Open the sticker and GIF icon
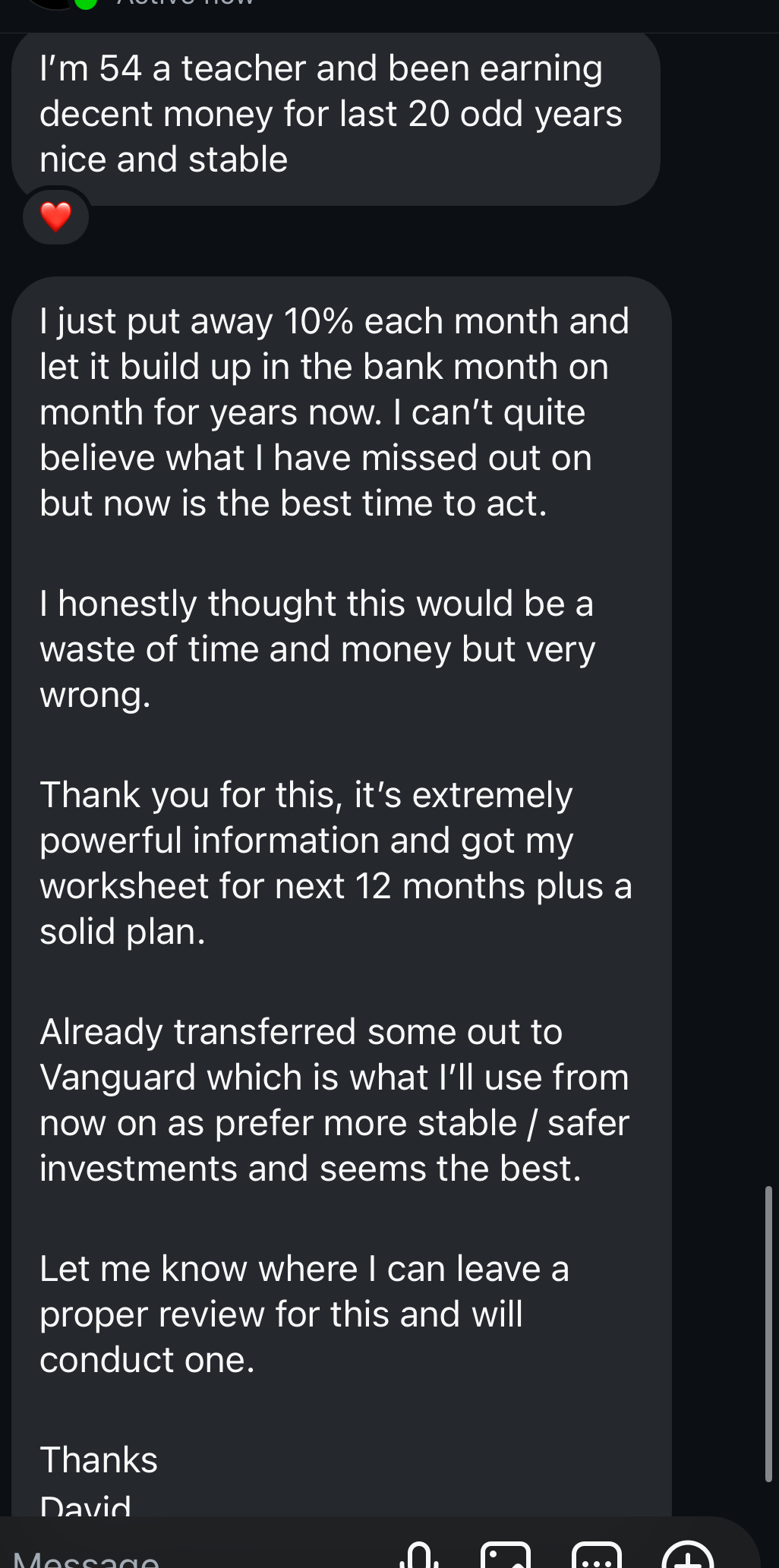This screenshot has height=1568, width=779. [x=597, y=1557]
